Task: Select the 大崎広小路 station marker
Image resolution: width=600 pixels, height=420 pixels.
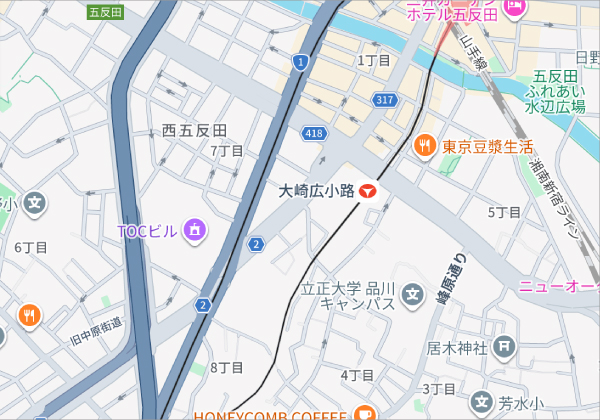Action: 369,190
